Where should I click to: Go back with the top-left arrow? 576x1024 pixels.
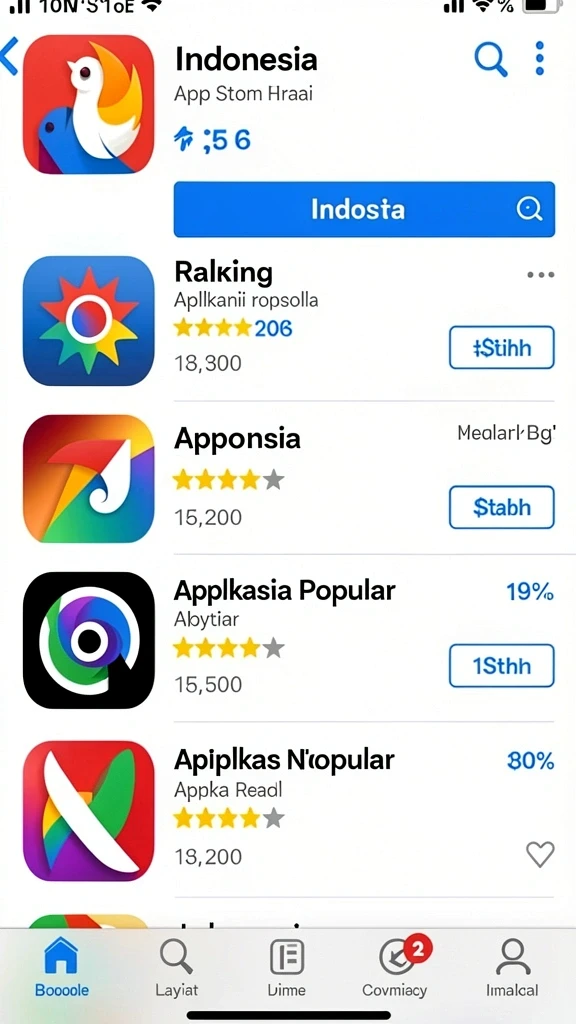pyautogui.click(x=9, y=56)
